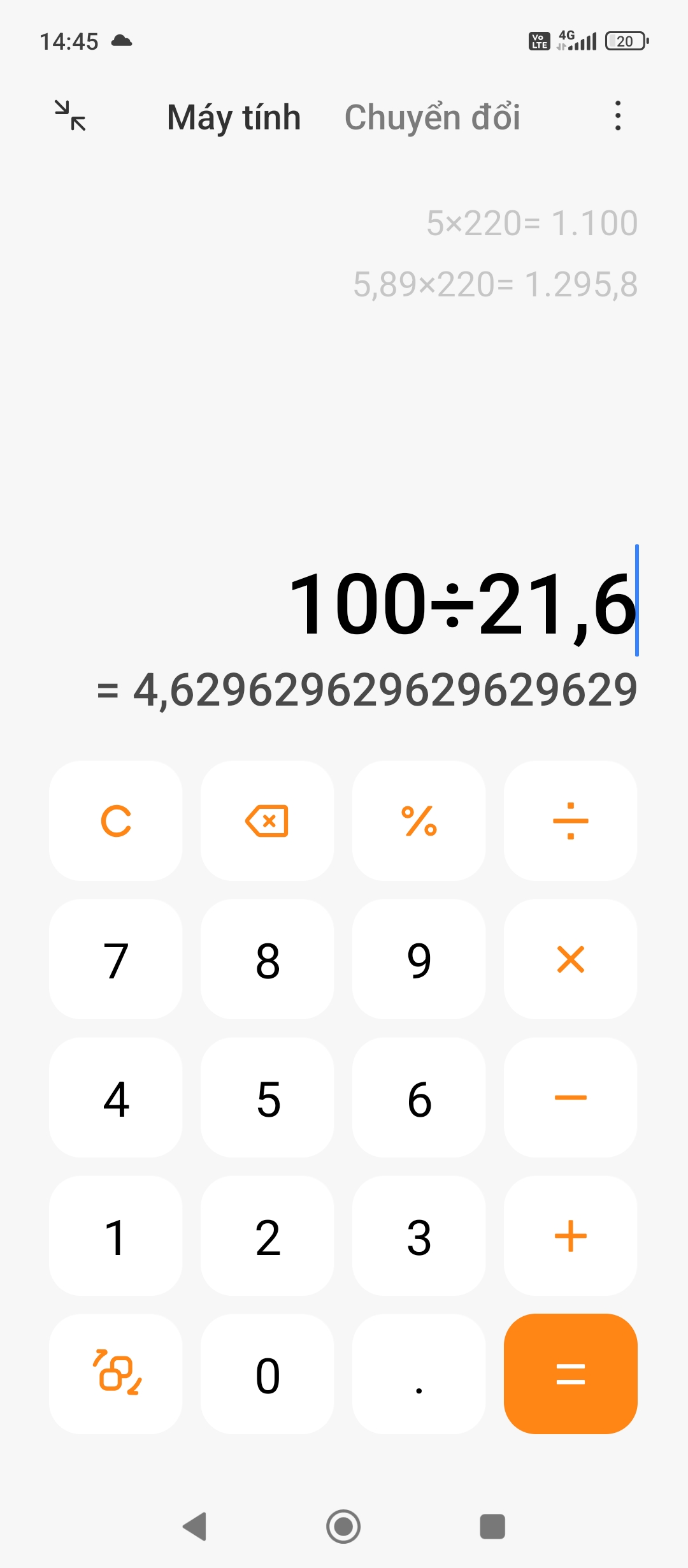Insert a decimal point
This screenshot has height=1568, width=688.
point(419,1374)
